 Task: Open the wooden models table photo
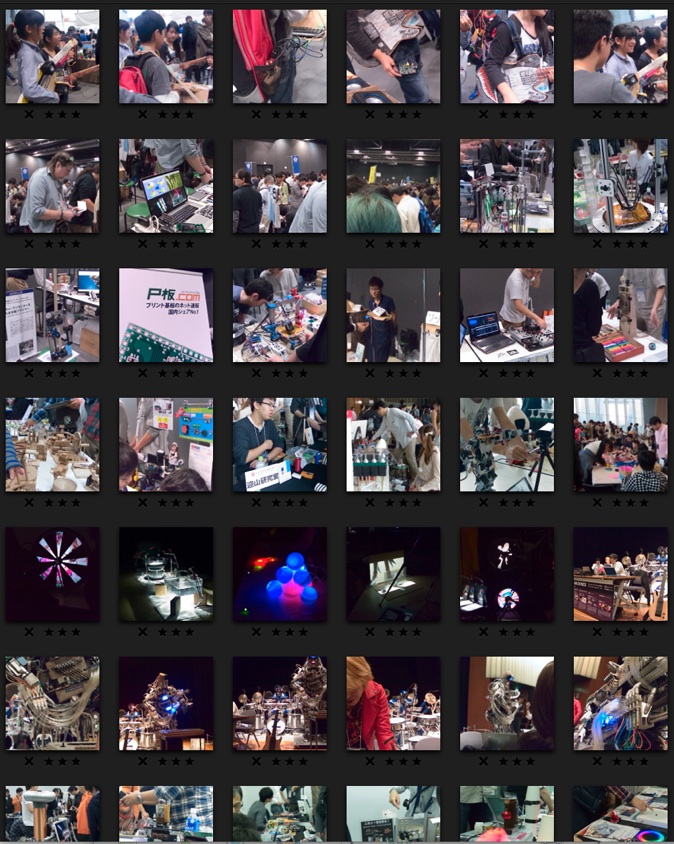tap(52, 445)
